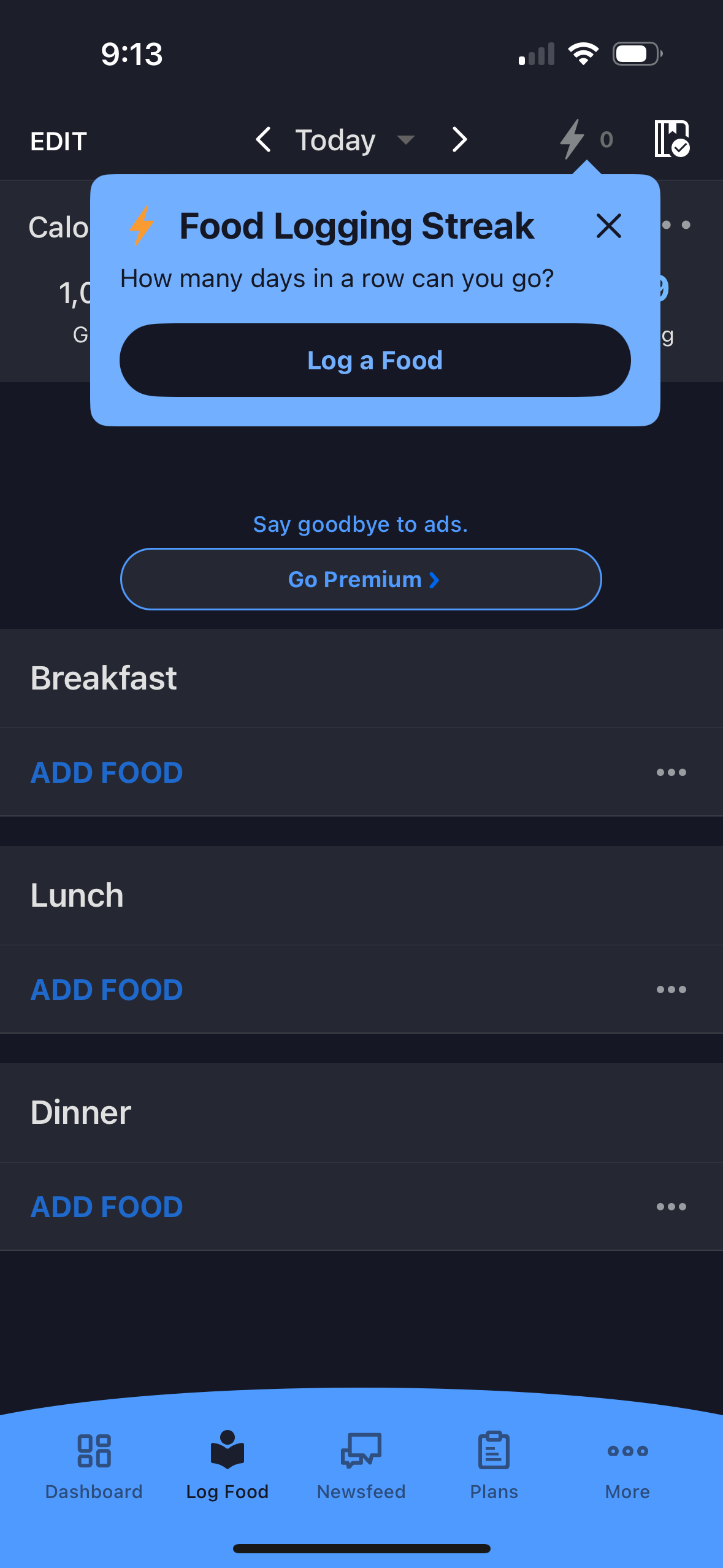The image size is (723, 1568).
Task: Open Dinner's three-dot options
Action: (x=670, y=1206)
